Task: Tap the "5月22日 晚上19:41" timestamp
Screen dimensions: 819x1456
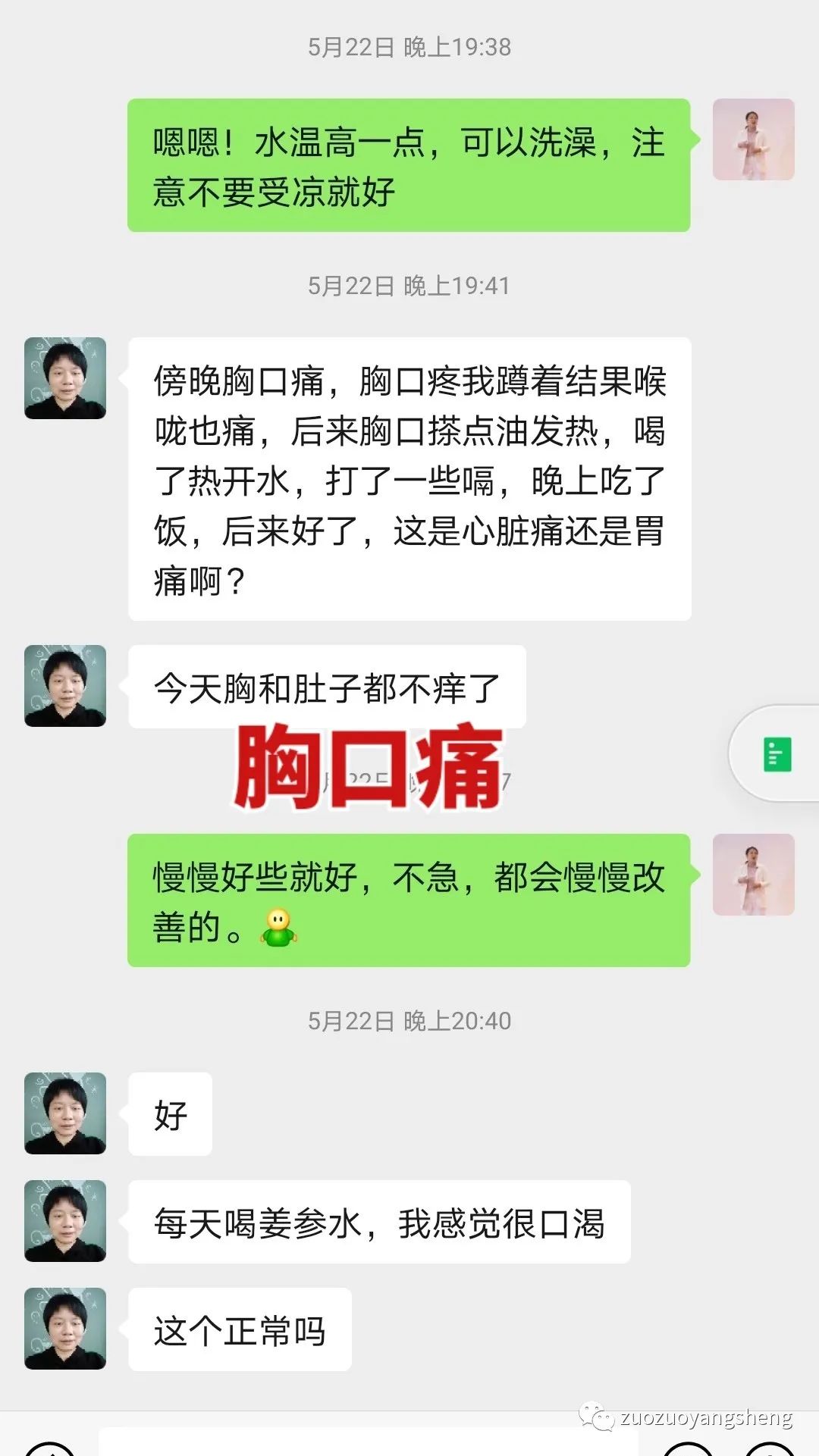Action: [x=409, y=287]
